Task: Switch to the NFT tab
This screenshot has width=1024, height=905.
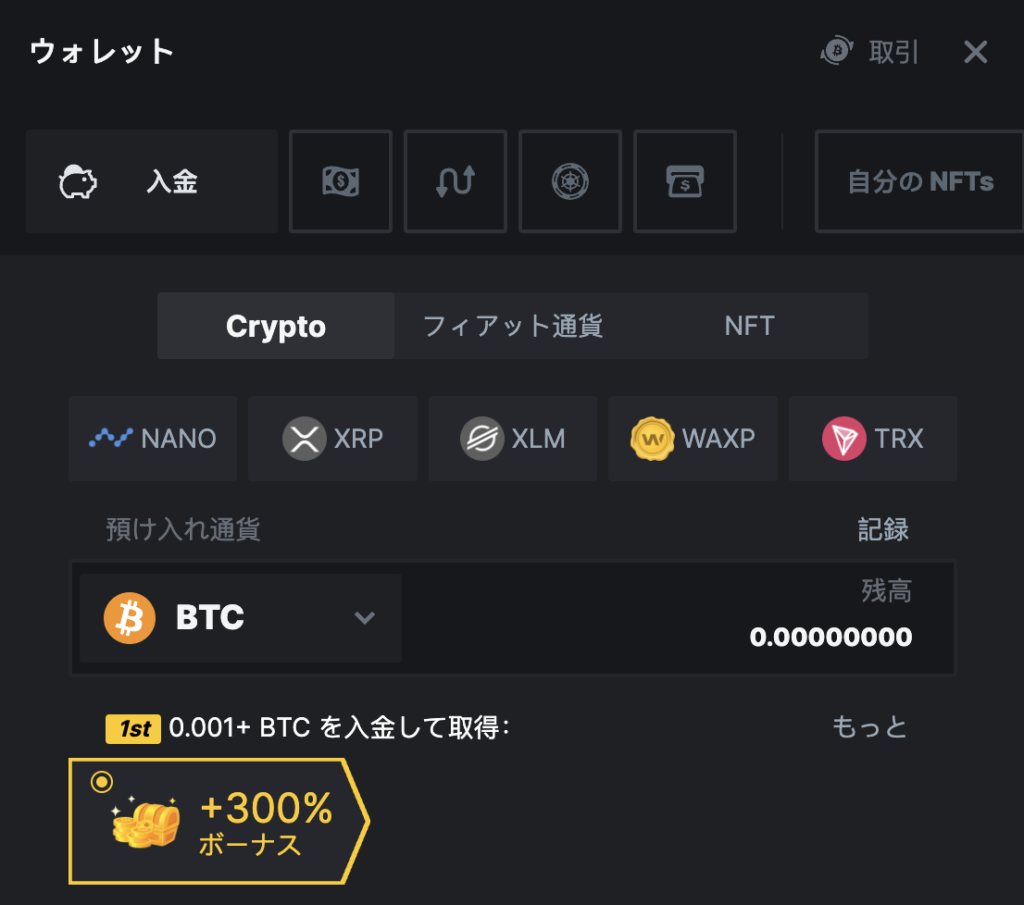Action: pyautogui.click(x=749, y=326)
